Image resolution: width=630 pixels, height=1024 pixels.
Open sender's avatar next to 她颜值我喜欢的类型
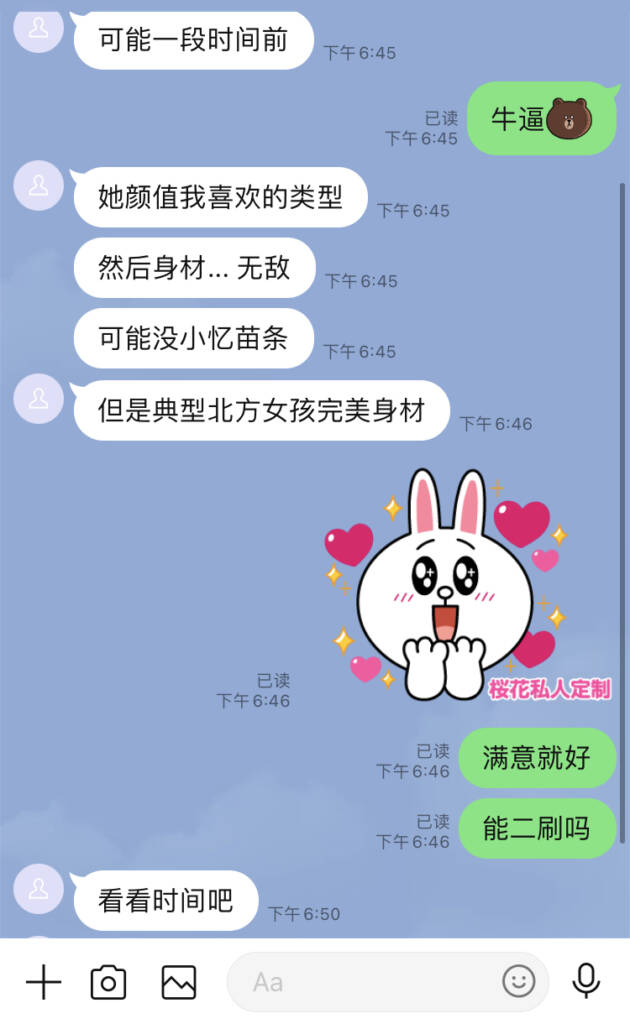point(39,186)
